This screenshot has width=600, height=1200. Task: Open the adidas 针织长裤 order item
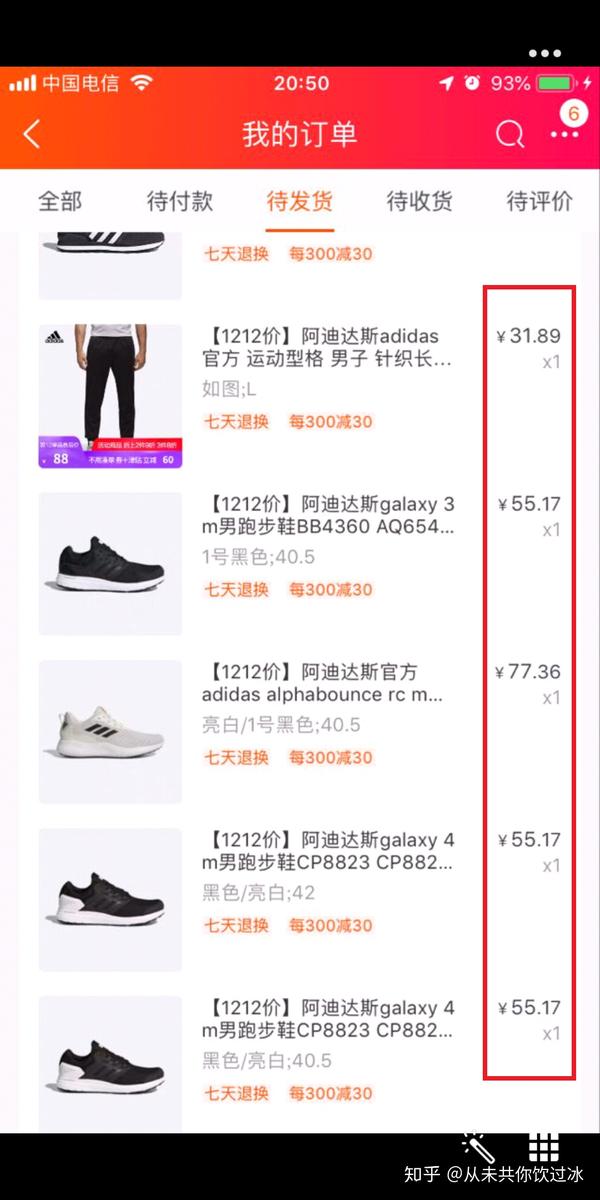pyautogui.click(x=328, y=348)
